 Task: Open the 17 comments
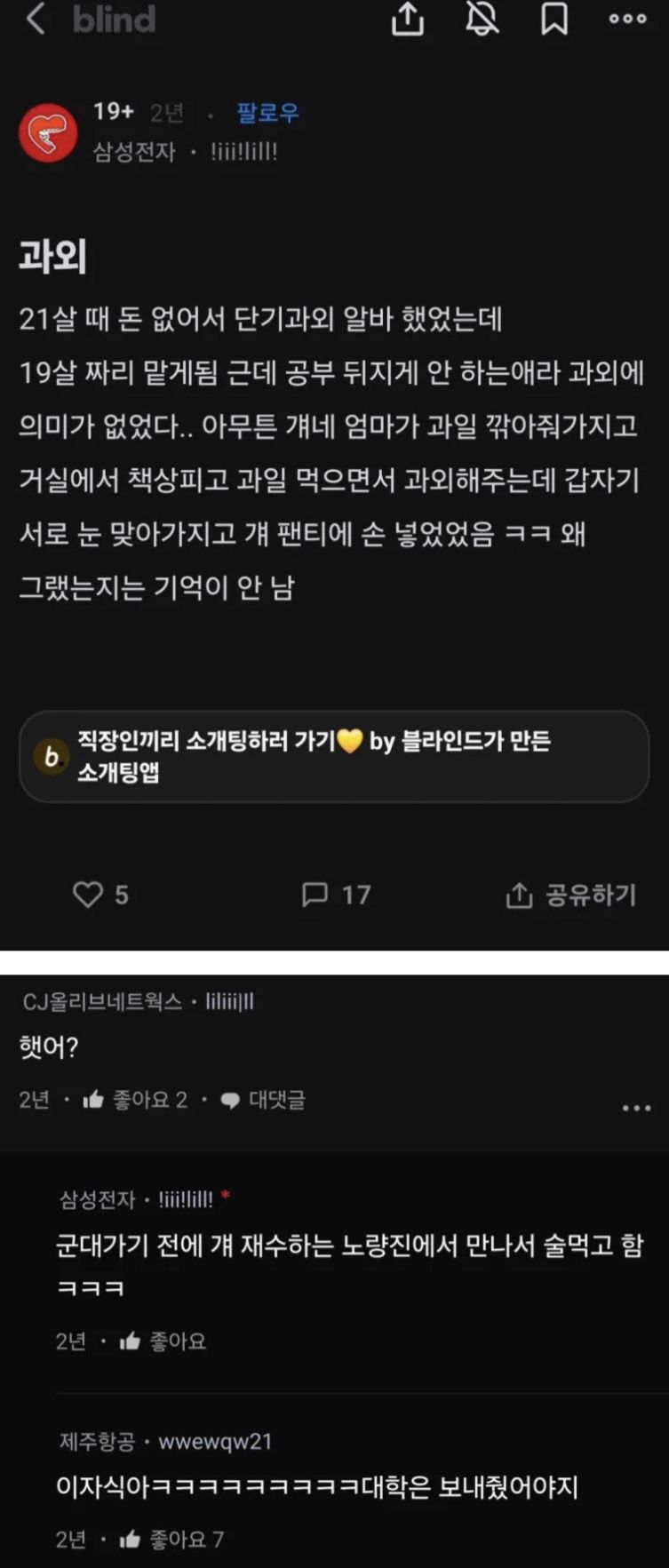point(336,894)
